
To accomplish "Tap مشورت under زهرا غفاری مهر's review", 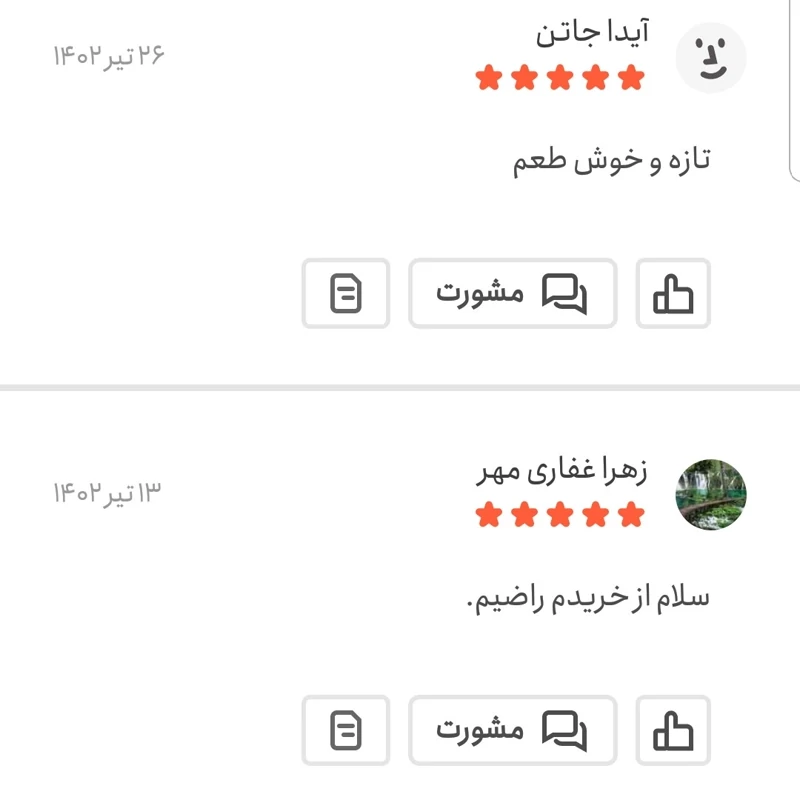I will tap(512, 730).
